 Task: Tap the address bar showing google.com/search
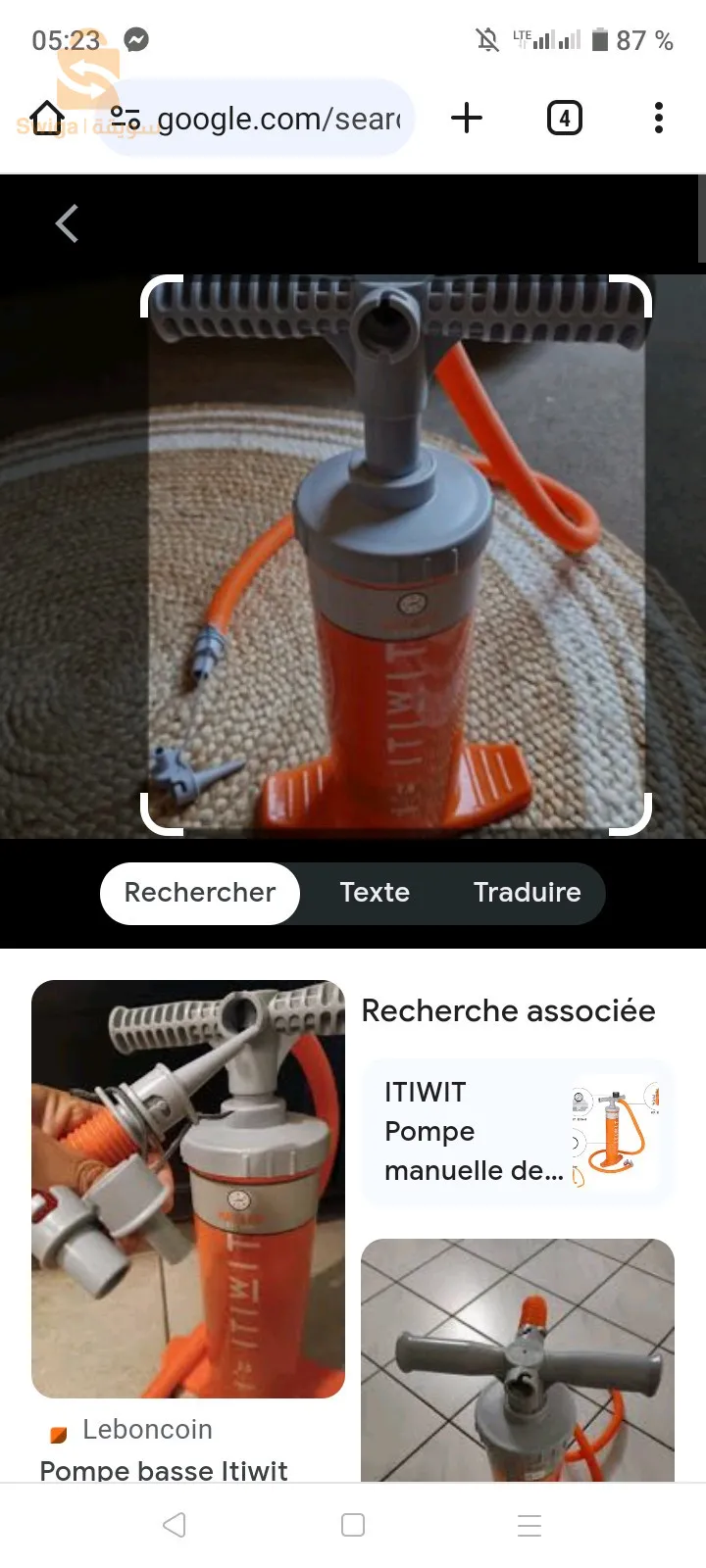coord(275,118)
